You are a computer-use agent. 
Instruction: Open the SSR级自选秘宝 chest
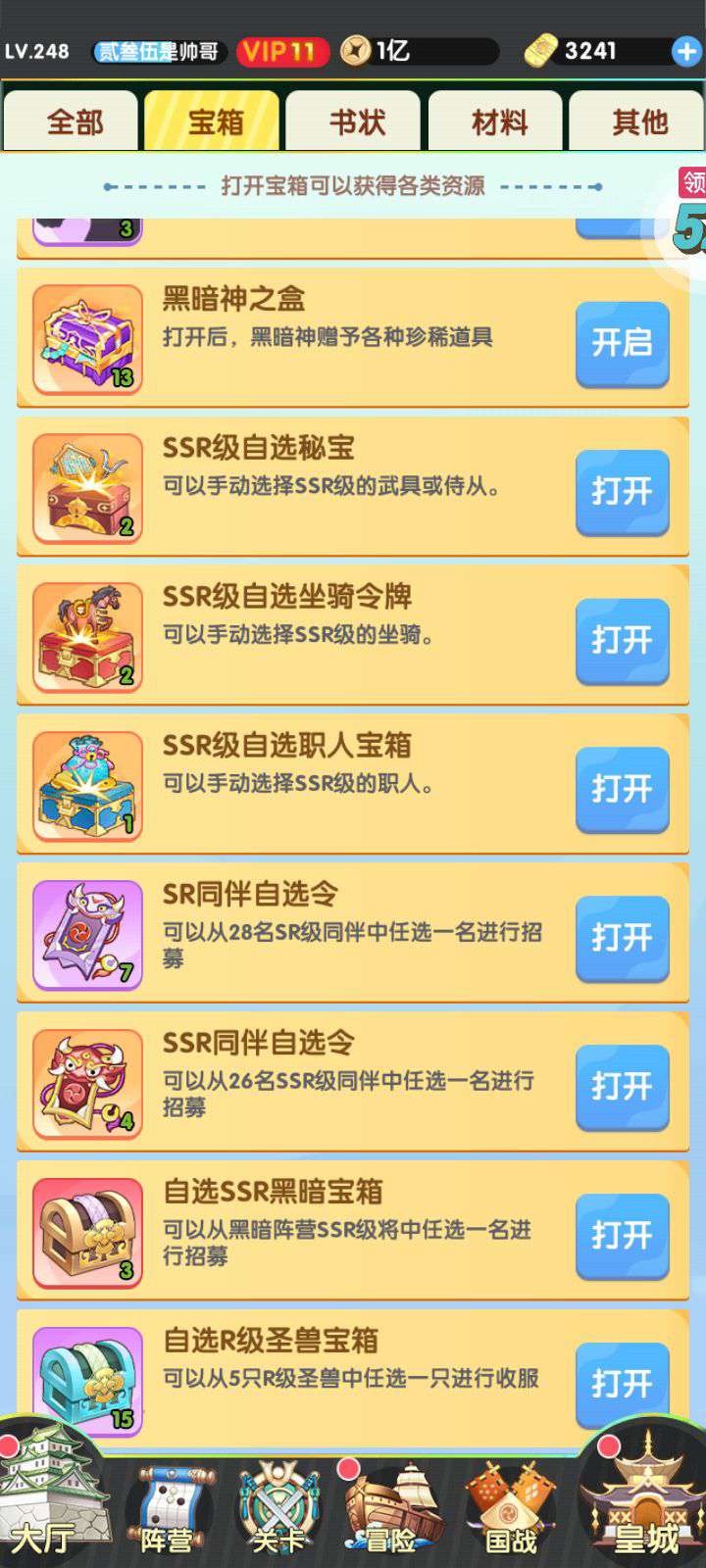pyautogui.click(x=622, y=492)
